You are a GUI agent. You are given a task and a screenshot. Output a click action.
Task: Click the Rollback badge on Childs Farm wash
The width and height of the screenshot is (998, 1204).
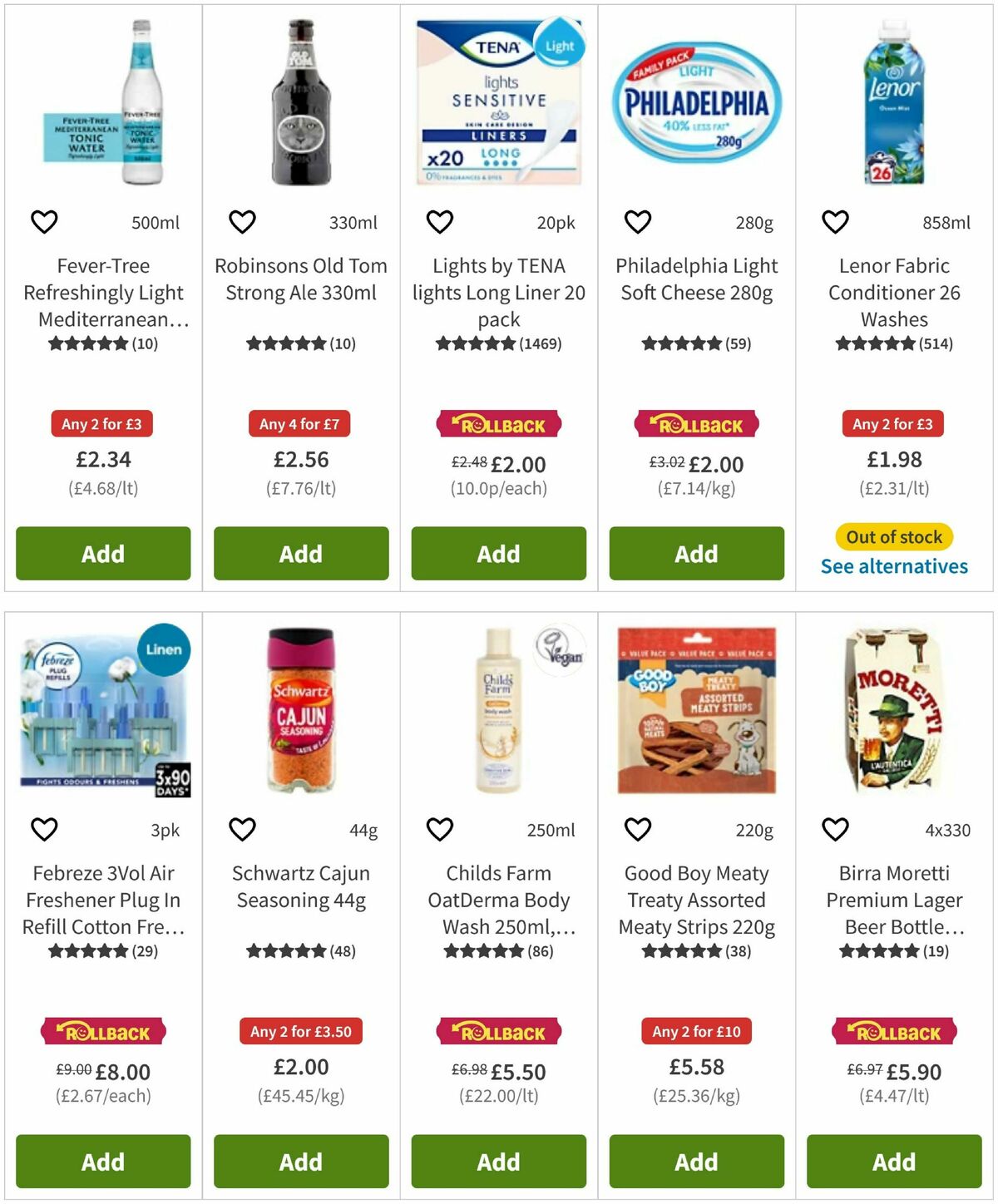(x=497, y=1032)
